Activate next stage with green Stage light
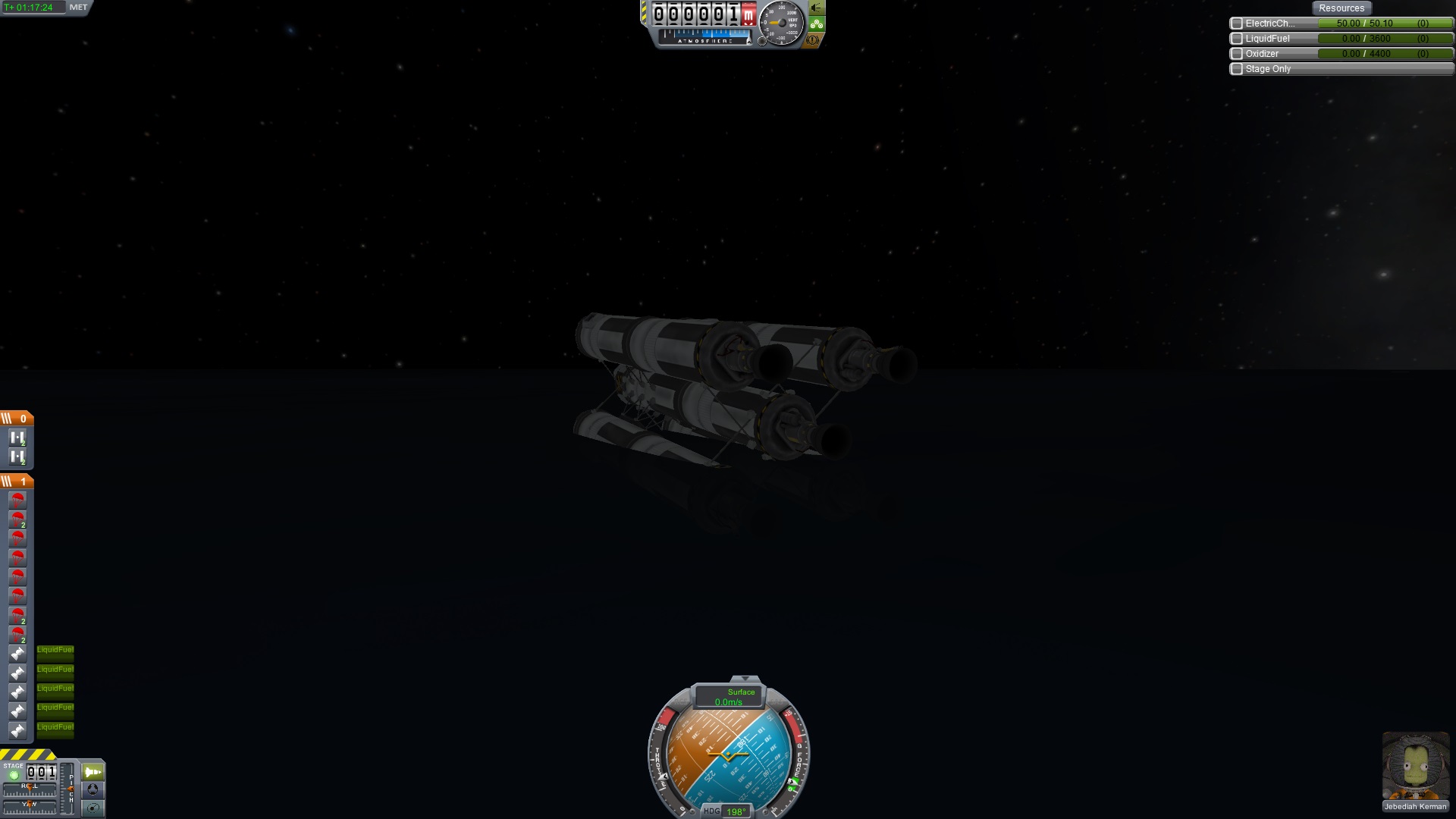 click(14, 775)
